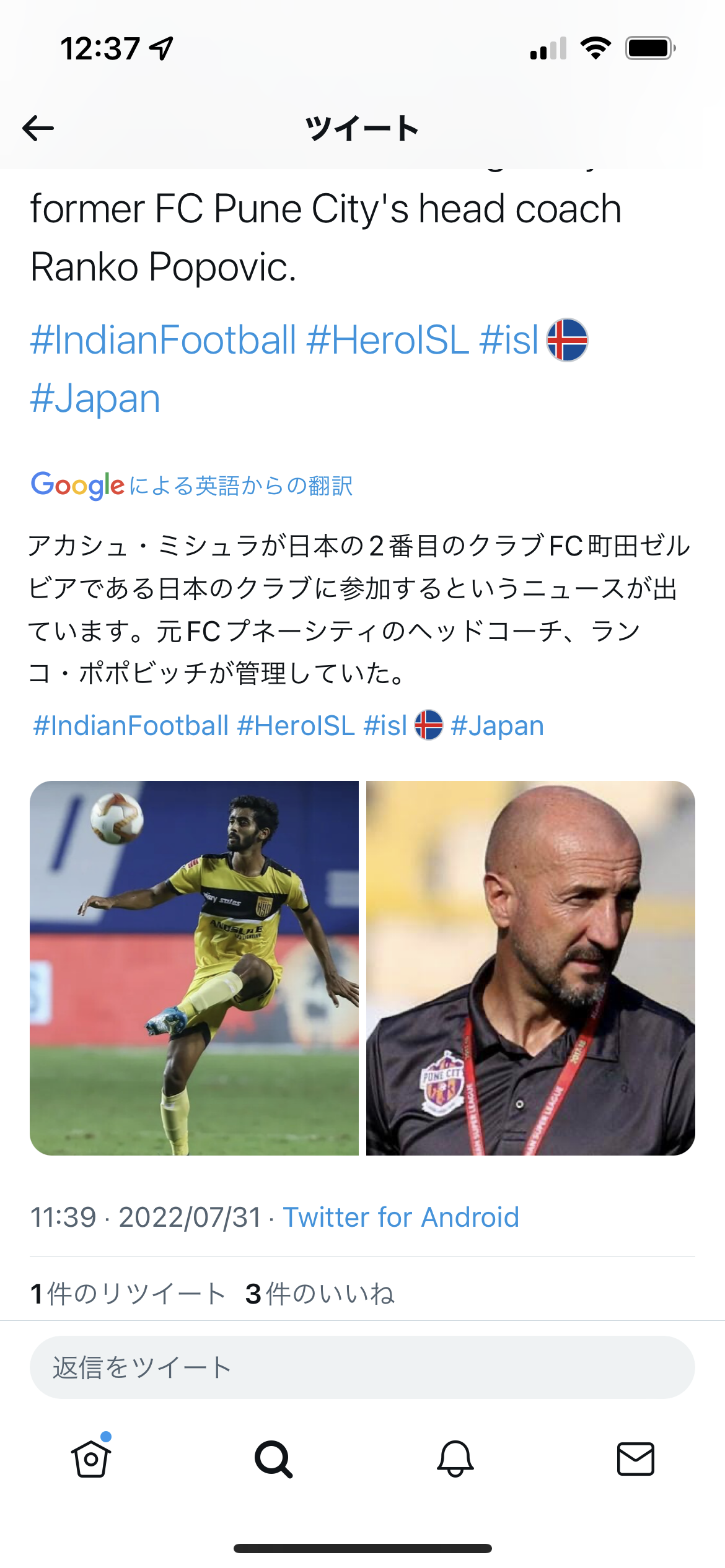Open the #HeroISL hashtag in original tweet
725x1568 pixels.
pos(387,340)
